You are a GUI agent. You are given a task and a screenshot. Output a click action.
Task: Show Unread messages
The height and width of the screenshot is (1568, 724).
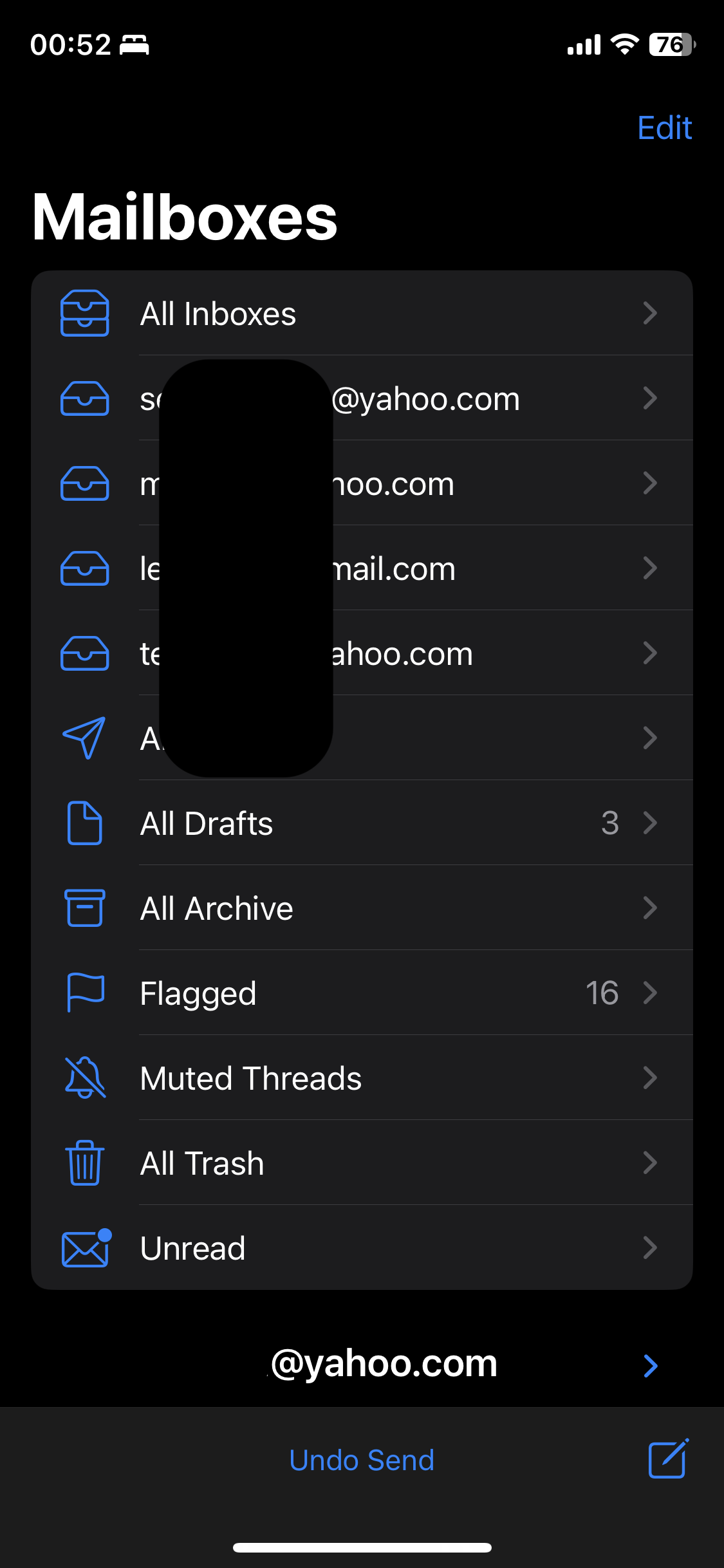pos(360,1248)
